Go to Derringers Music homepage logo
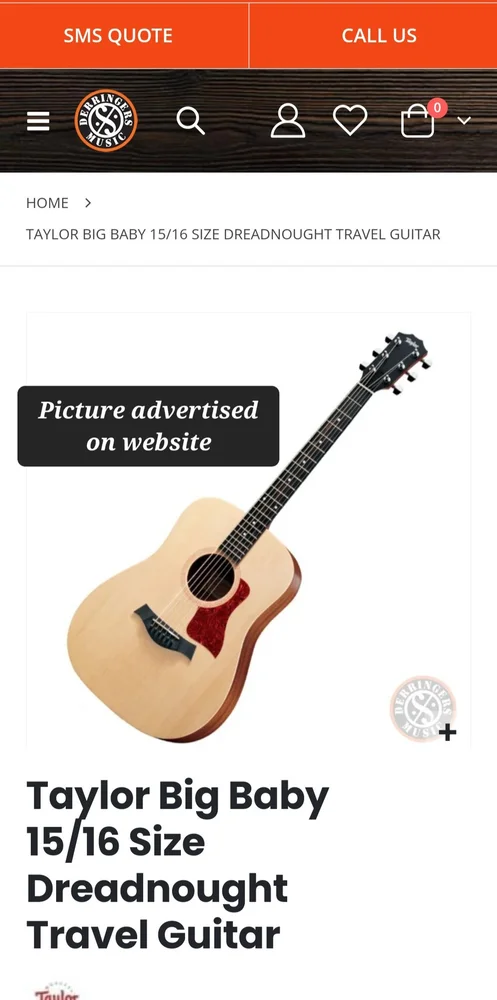Viewport: 497px width, 1000px height. point(106,121)
